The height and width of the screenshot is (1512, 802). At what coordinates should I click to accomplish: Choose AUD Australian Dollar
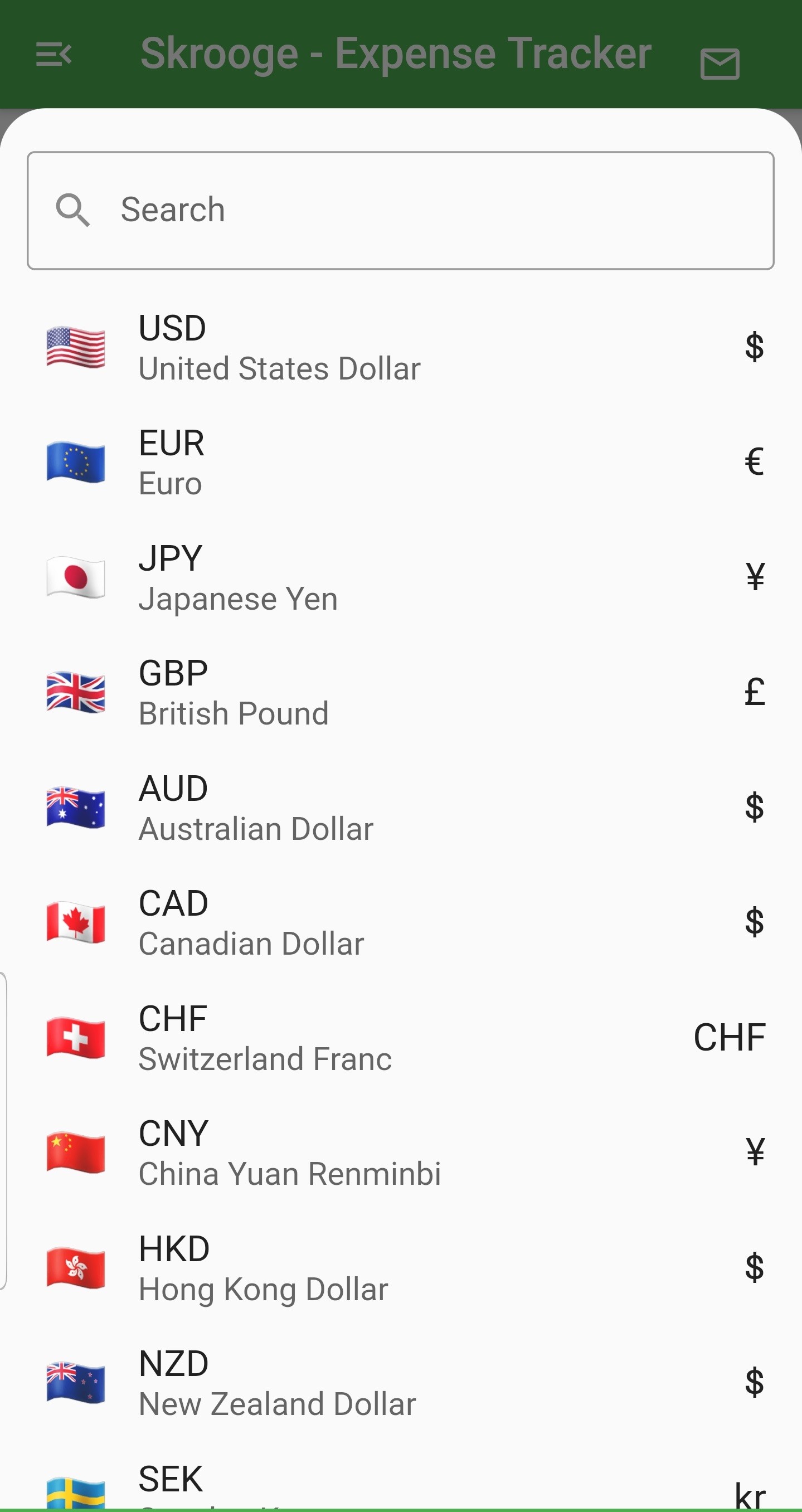click(400, 807)
